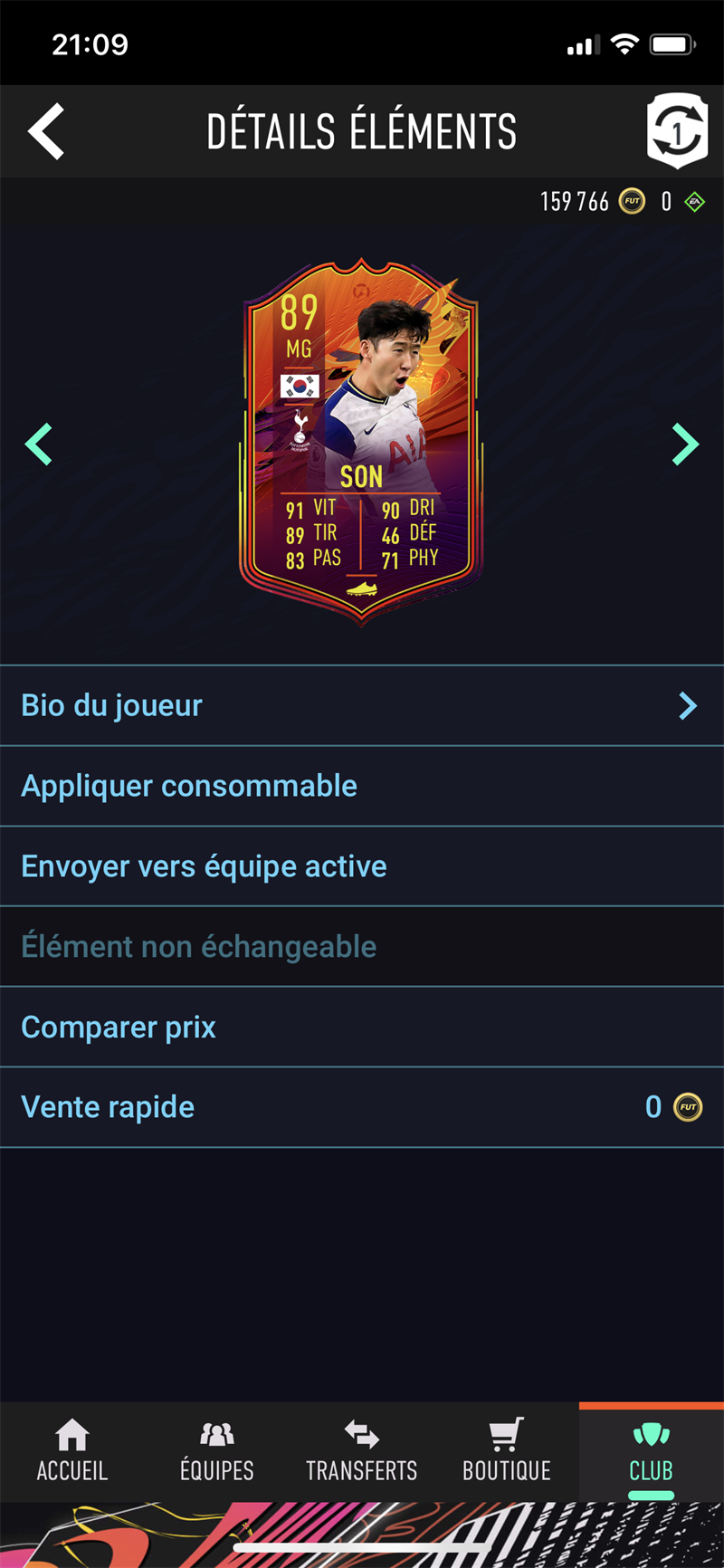Select Vente rapide for 0 coins
724x1568 pixels.
(x=362, y=1107)
